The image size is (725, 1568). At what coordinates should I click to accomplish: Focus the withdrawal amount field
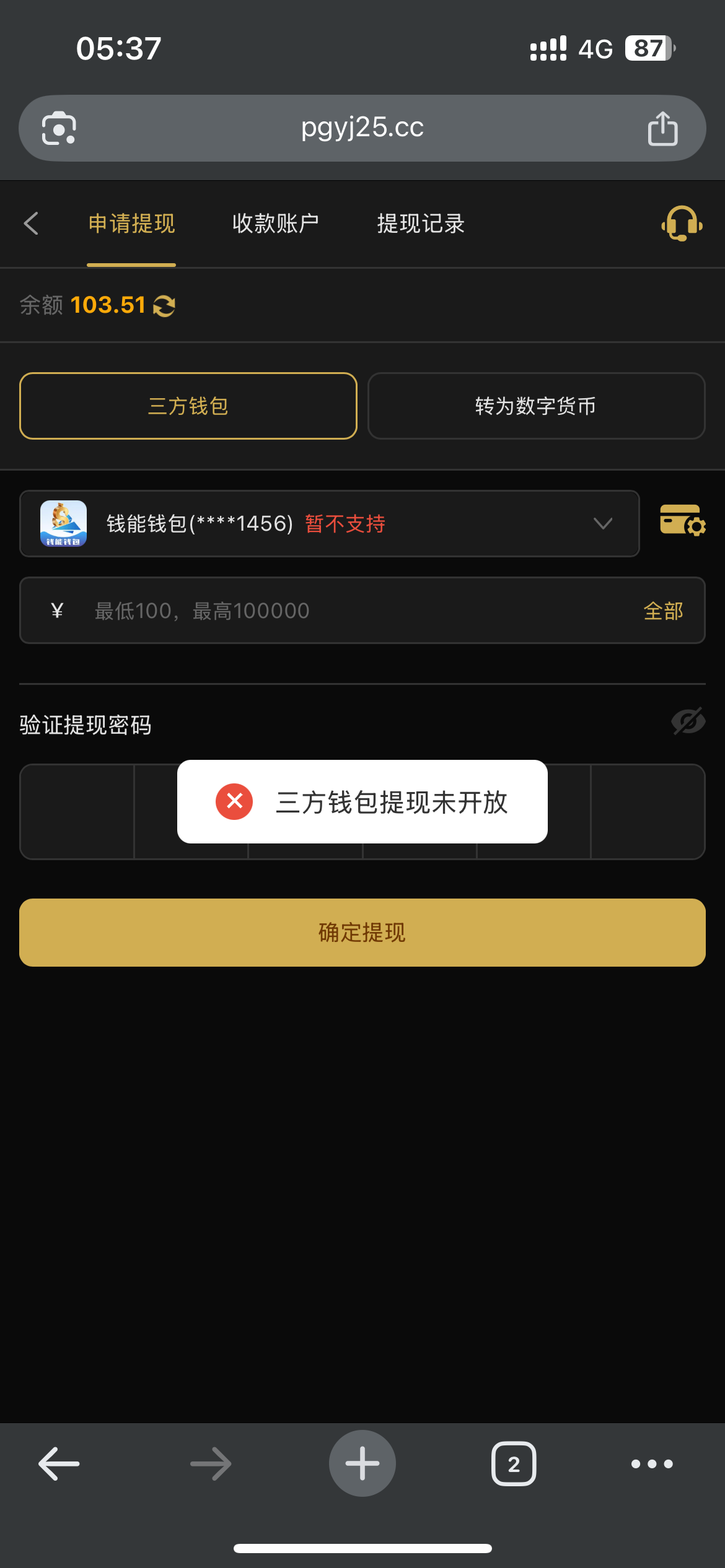tap(359, 611)
